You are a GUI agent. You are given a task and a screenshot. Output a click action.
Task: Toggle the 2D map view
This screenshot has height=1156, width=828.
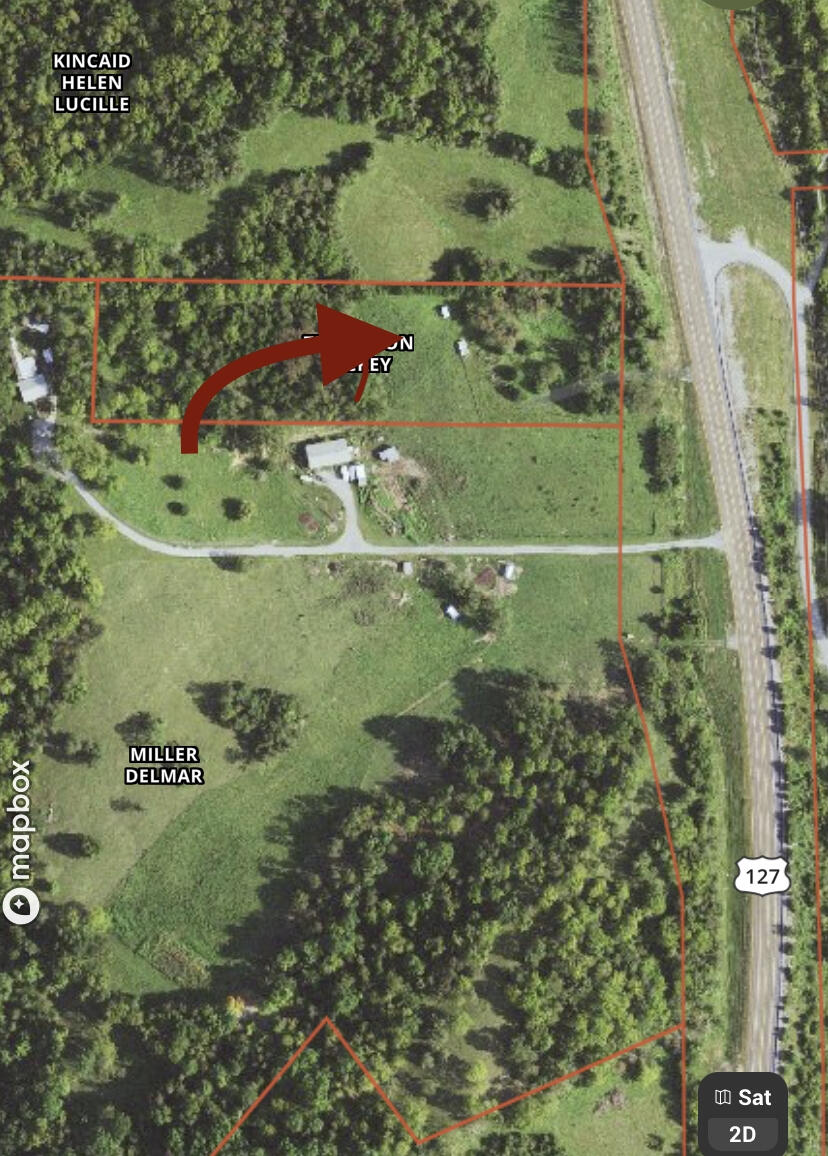pyautogui.click(x=743, y=1134)
